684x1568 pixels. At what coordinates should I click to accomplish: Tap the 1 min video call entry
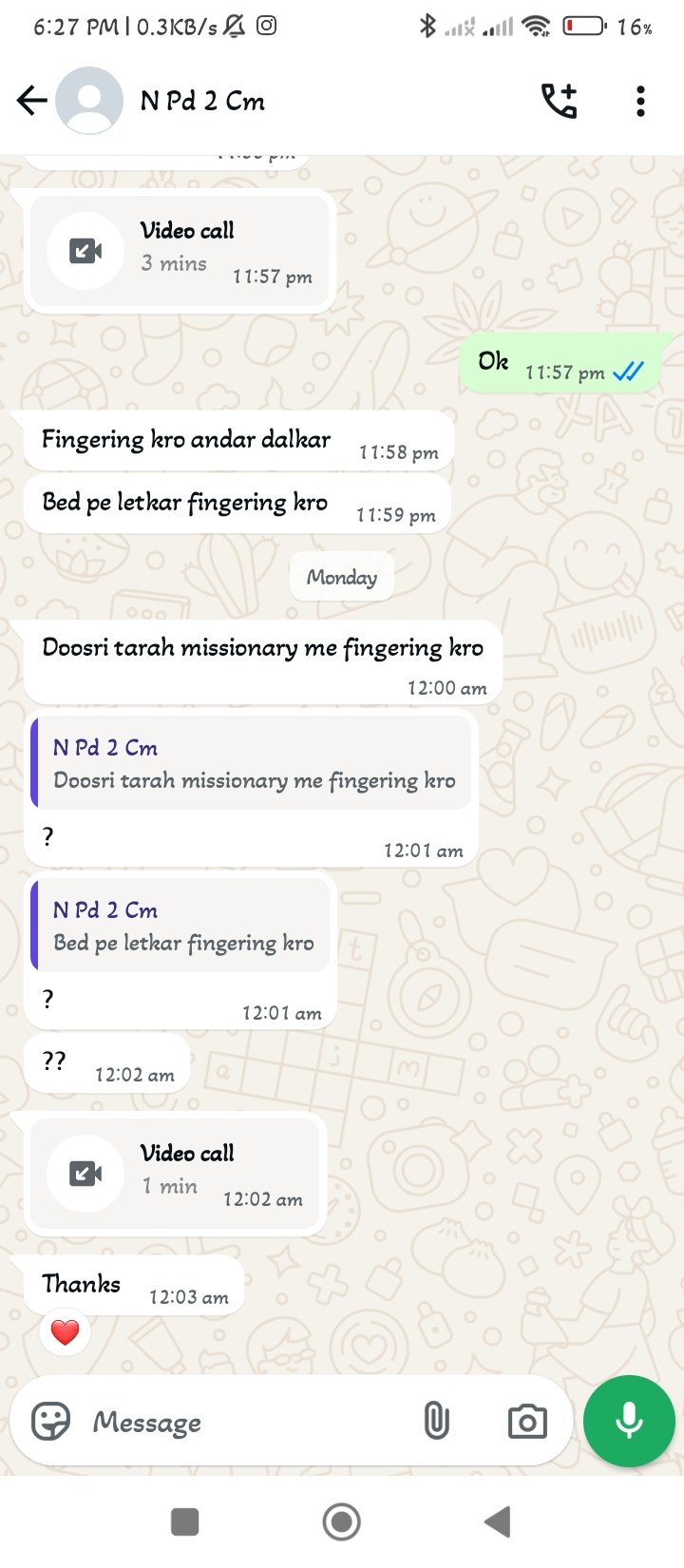point(176,1174)
